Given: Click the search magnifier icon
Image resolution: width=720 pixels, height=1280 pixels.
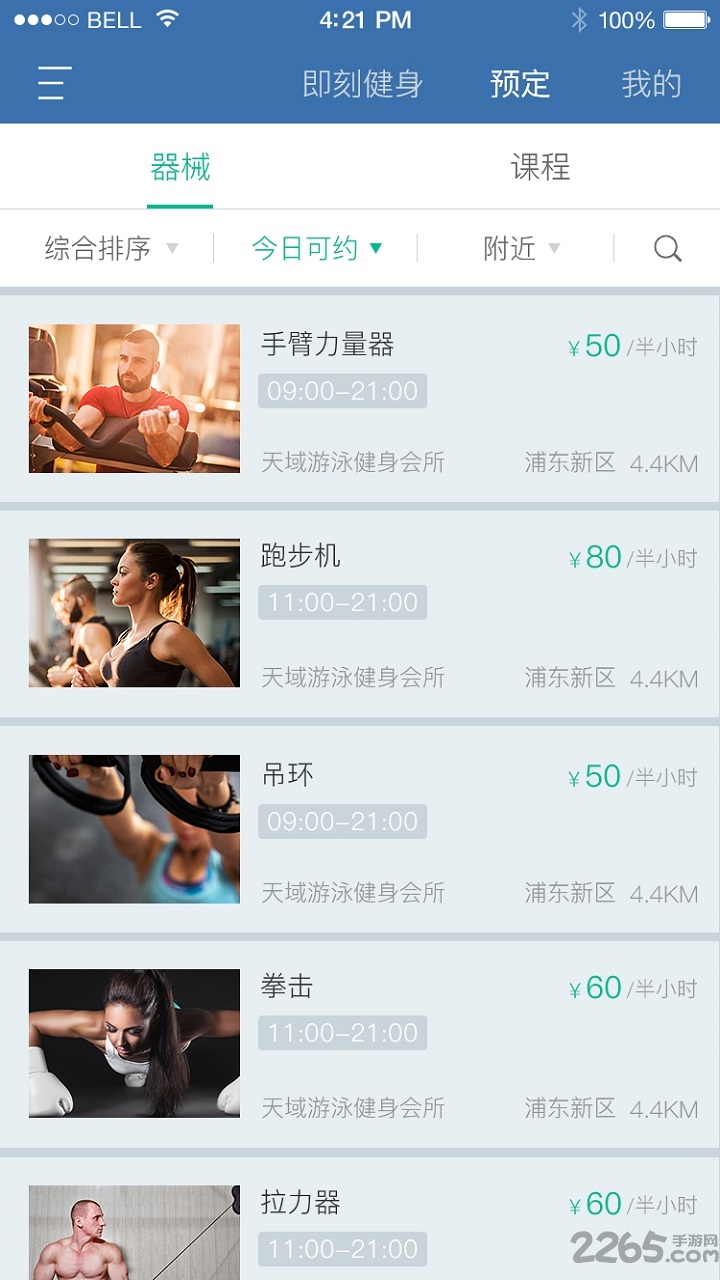Looking at the screenshot, I should pos(667,248).
